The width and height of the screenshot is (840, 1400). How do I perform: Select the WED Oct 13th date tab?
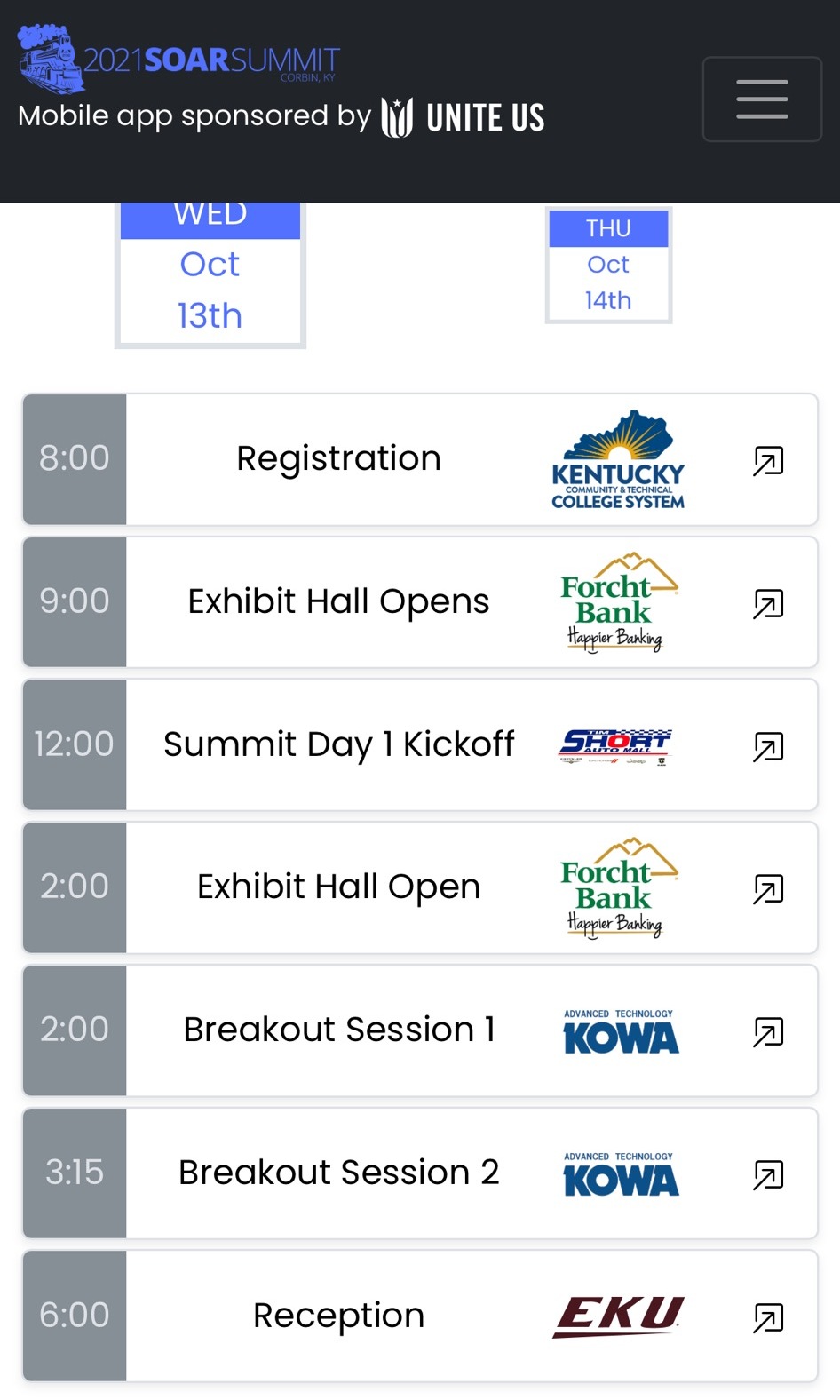[210, 275]
